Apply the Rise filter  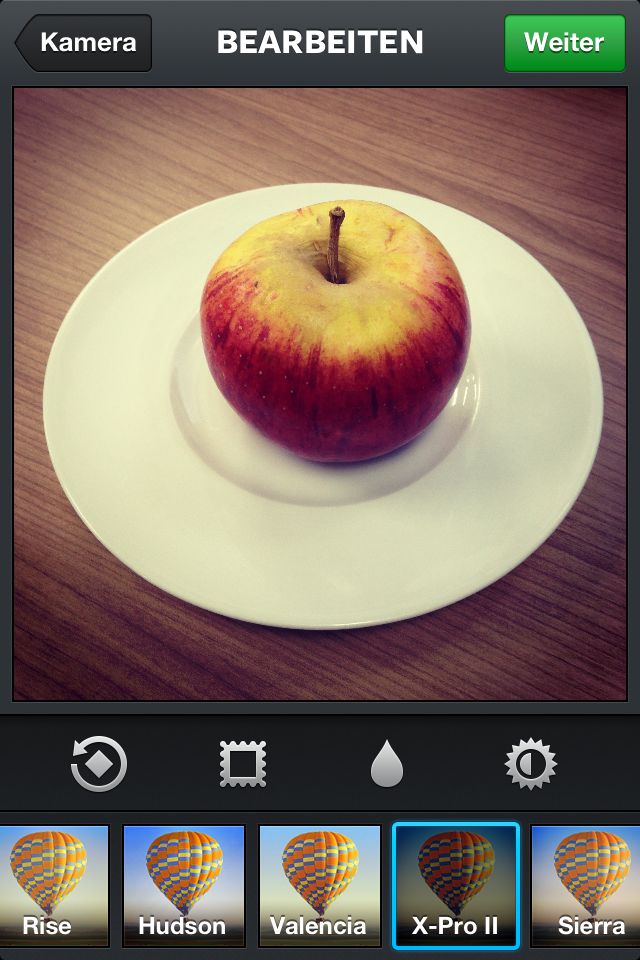pos(50,885)
